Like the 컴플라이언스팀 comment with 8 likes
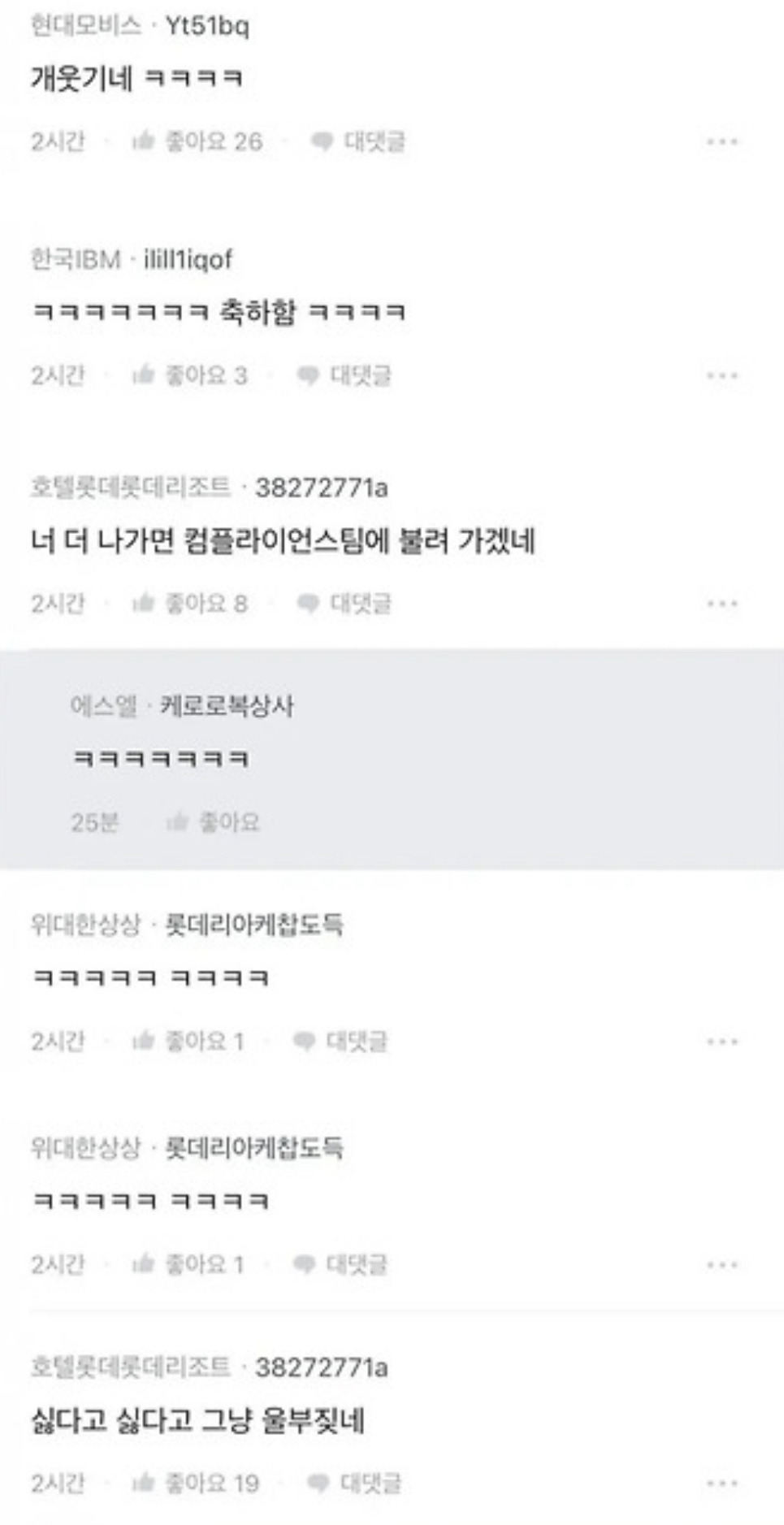 [190, 604]
